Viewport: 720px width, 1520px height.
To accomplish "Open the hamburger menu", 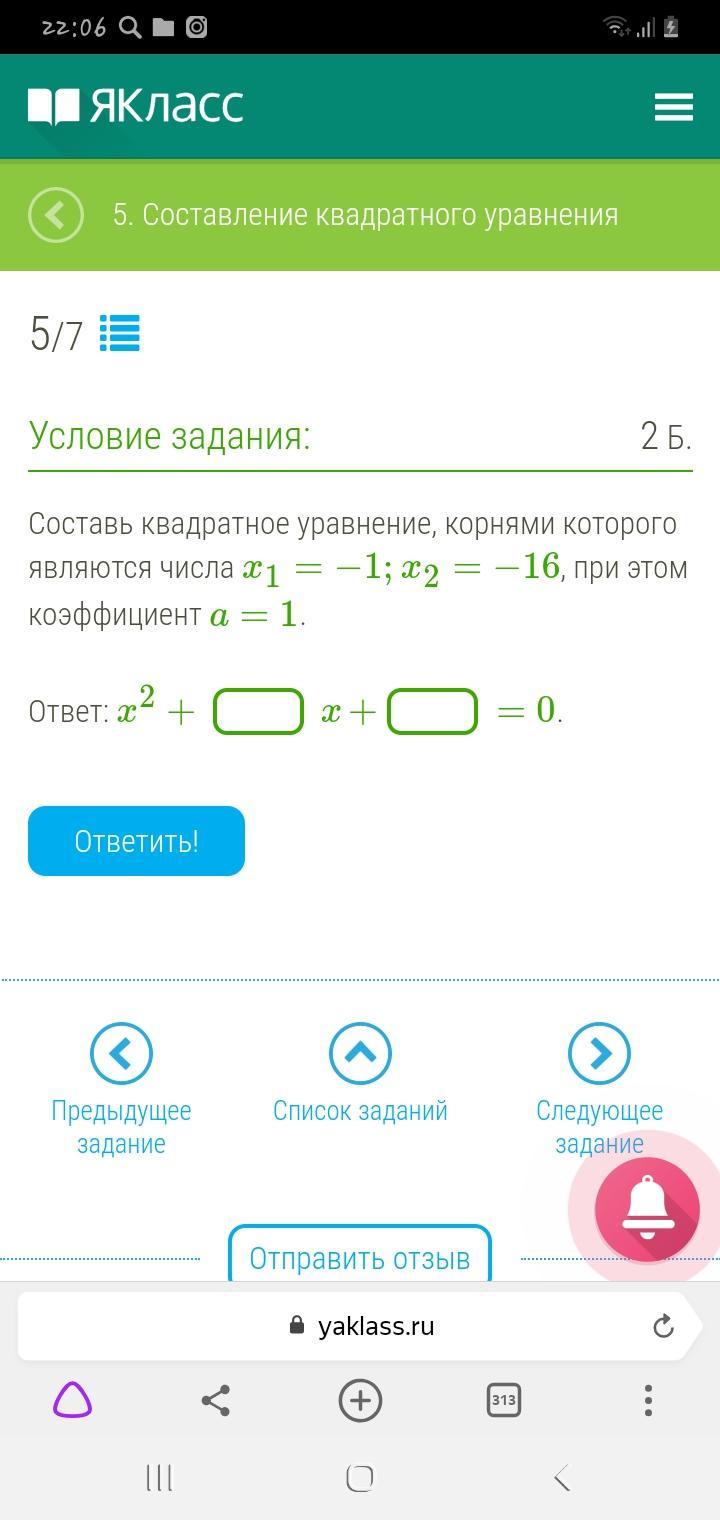I will point(673,107).
